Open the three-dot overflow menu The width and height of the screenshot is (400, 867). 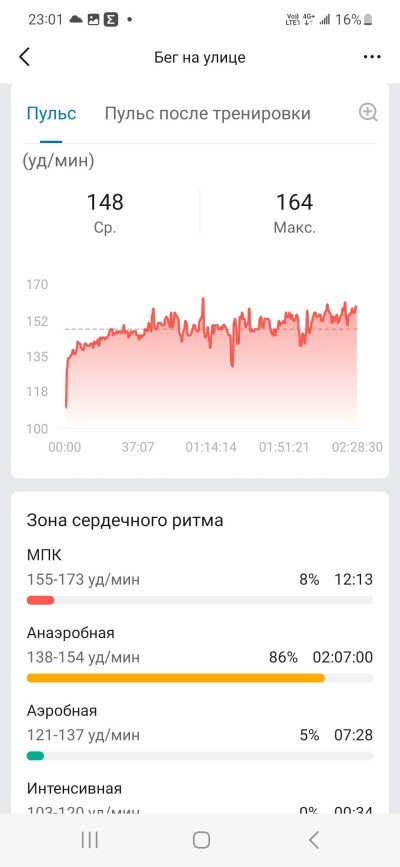click(372, 57)
